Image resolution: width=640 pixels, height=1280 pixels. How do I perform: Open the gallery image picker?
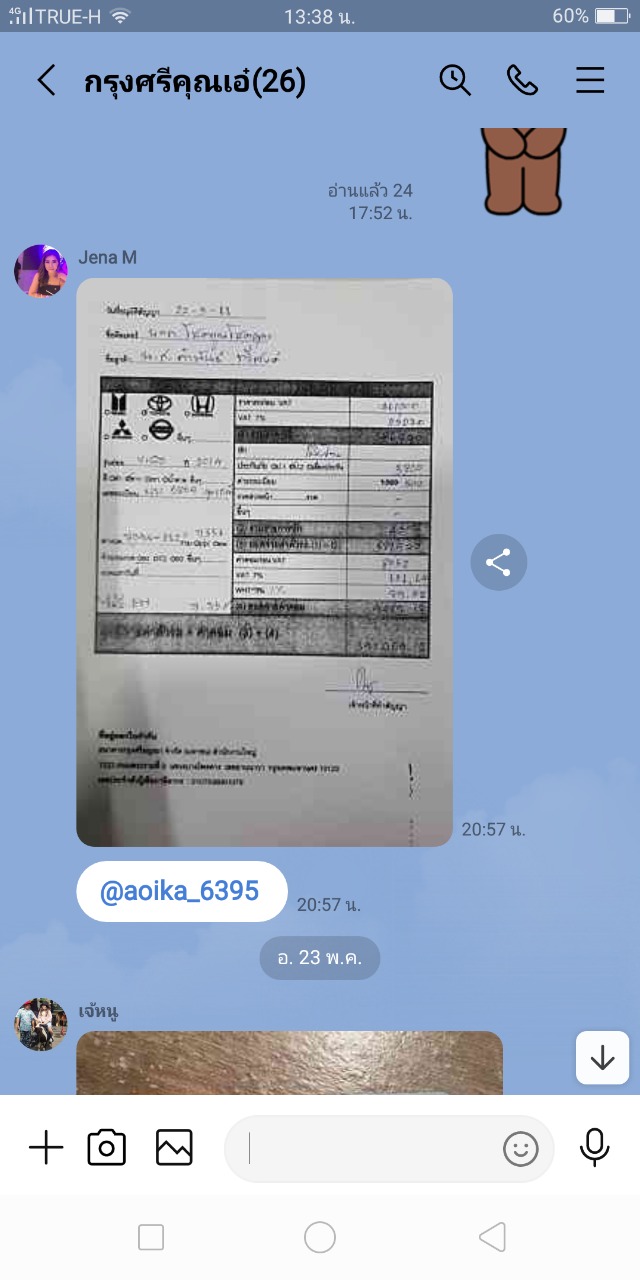(x=174, y=1148)
